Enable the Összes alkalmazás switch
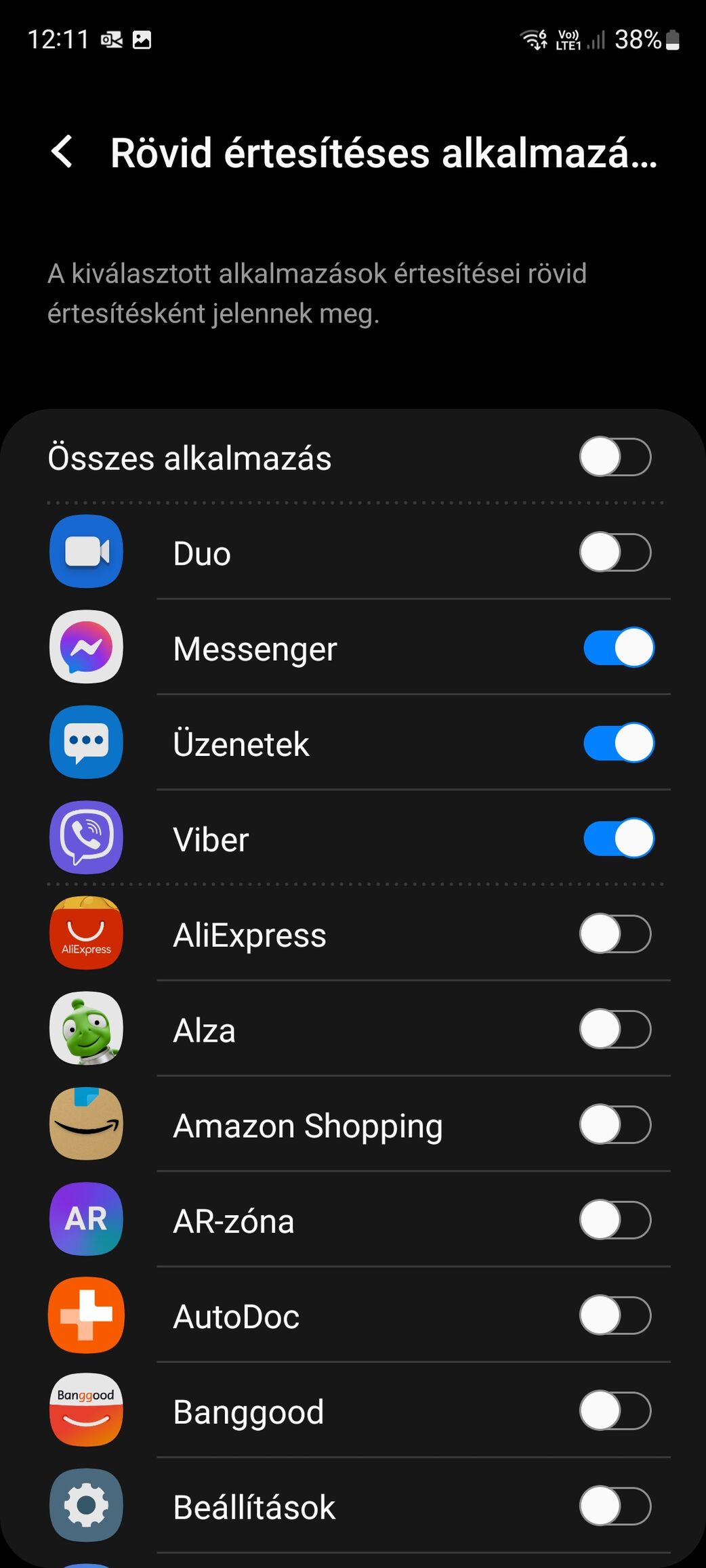 tap(615, 457)
